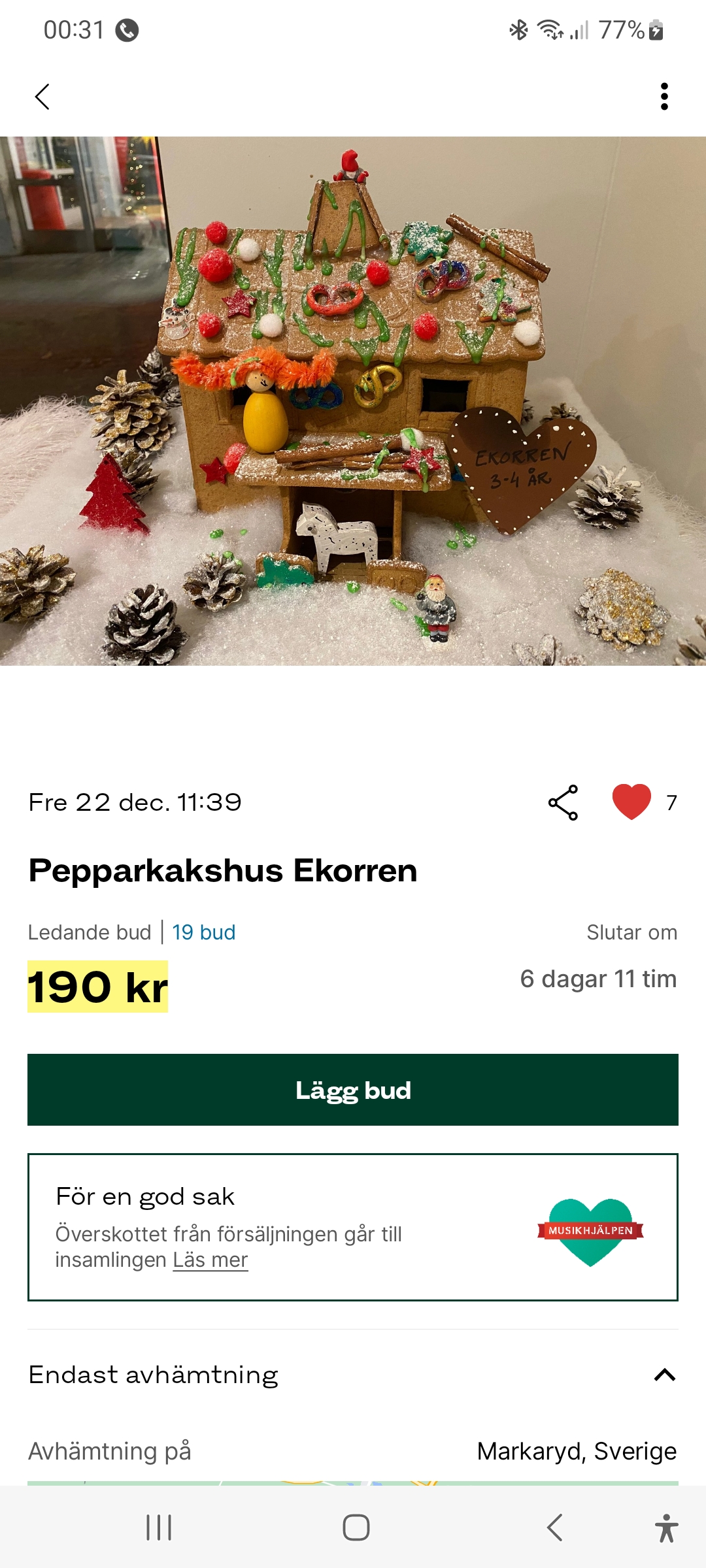This screenshot has height=1568, width=706.
Task: Collapse the Endast avhämtning section
Action: click(x=664, y=1375)
